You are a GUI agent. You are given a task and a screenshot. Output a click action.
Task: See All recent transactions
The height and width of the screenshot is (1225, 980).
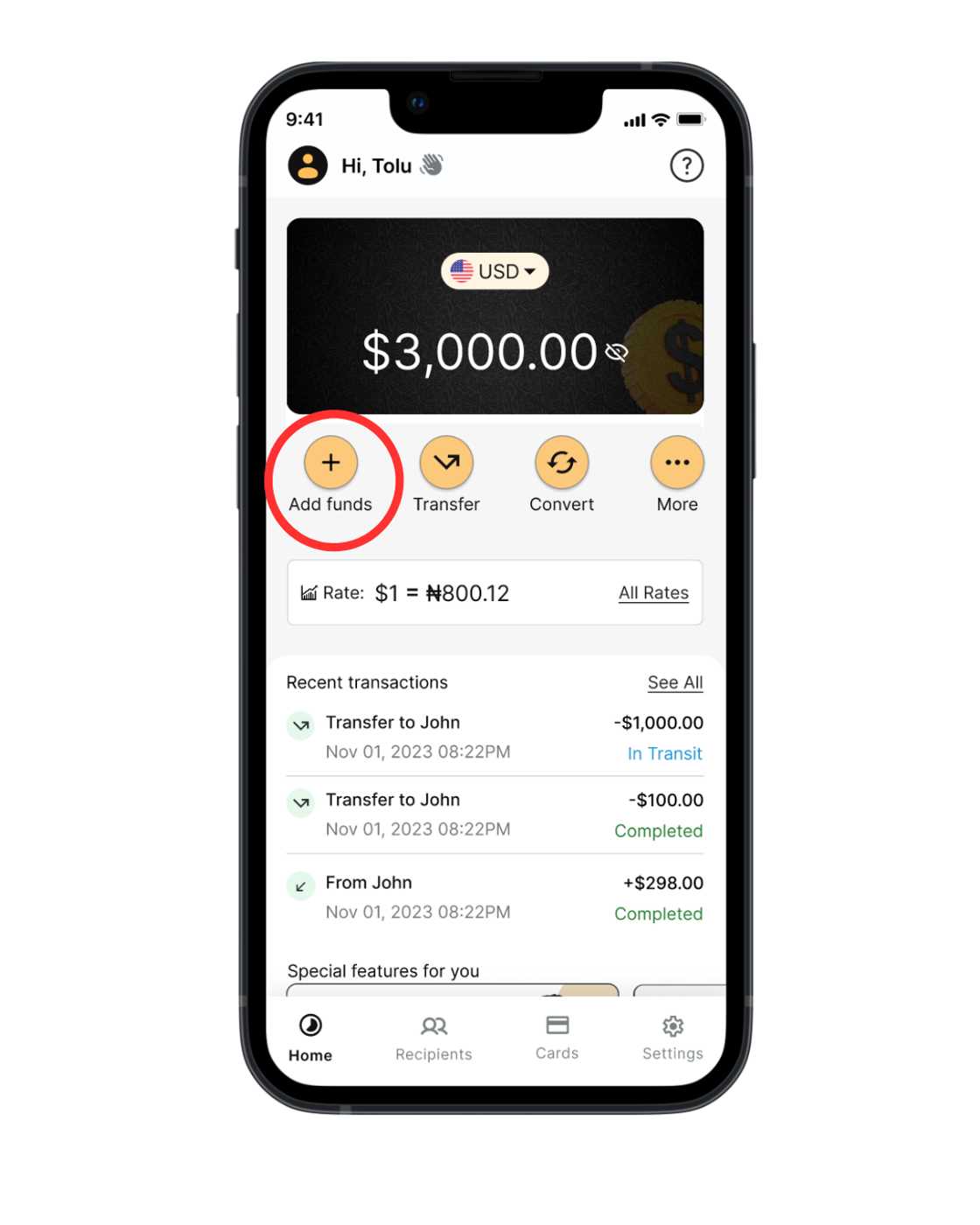click(x=675, y=682)
